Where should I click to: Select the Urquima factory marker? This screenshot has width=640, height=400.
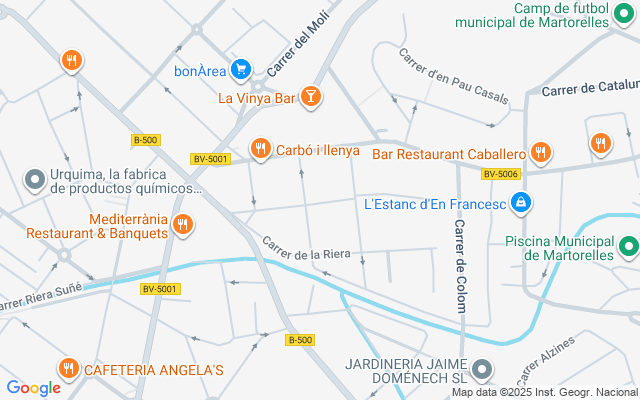point(34,178)
